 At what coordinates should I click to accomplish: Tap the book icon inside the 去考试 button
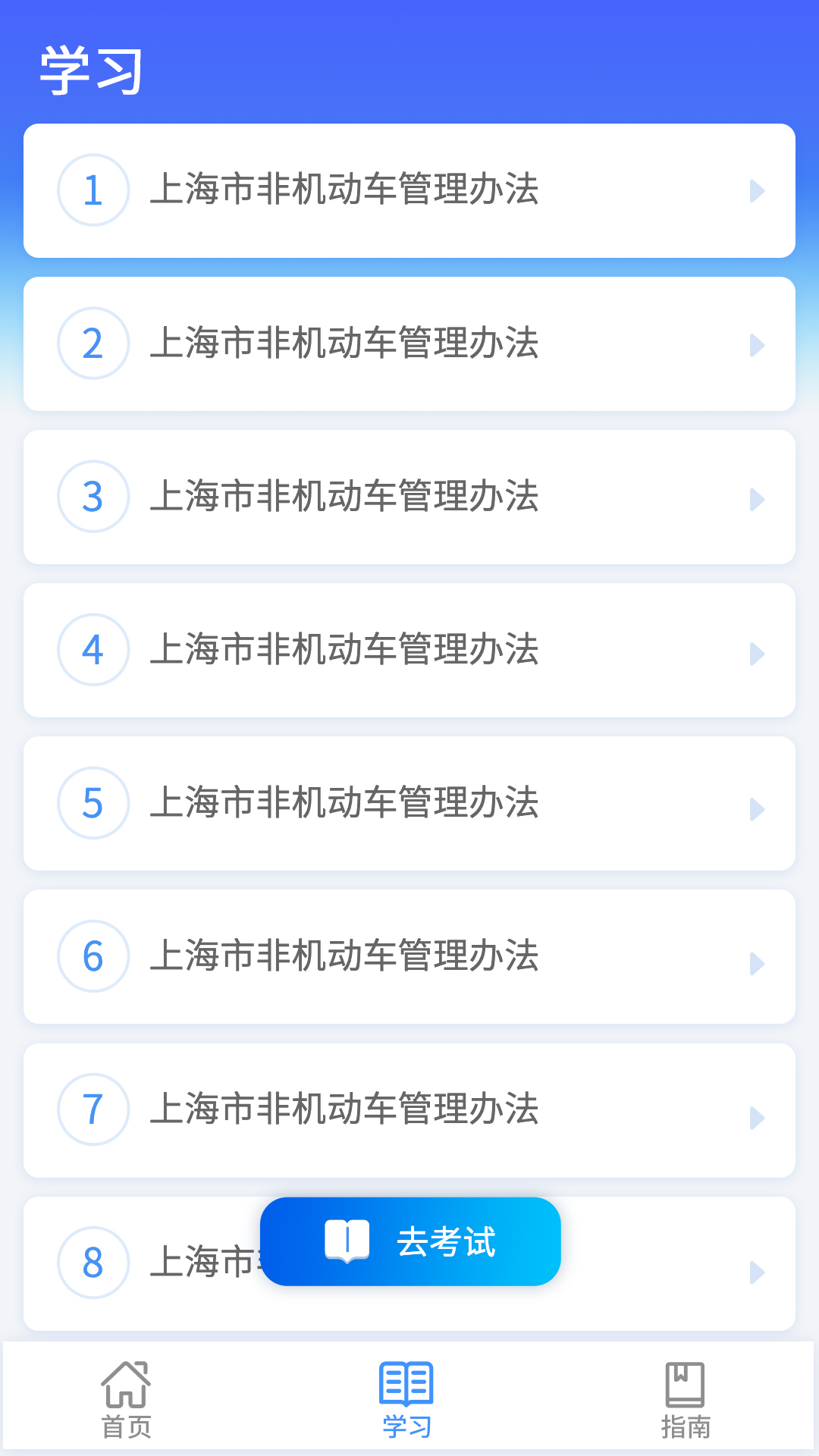coord(346,1241)
